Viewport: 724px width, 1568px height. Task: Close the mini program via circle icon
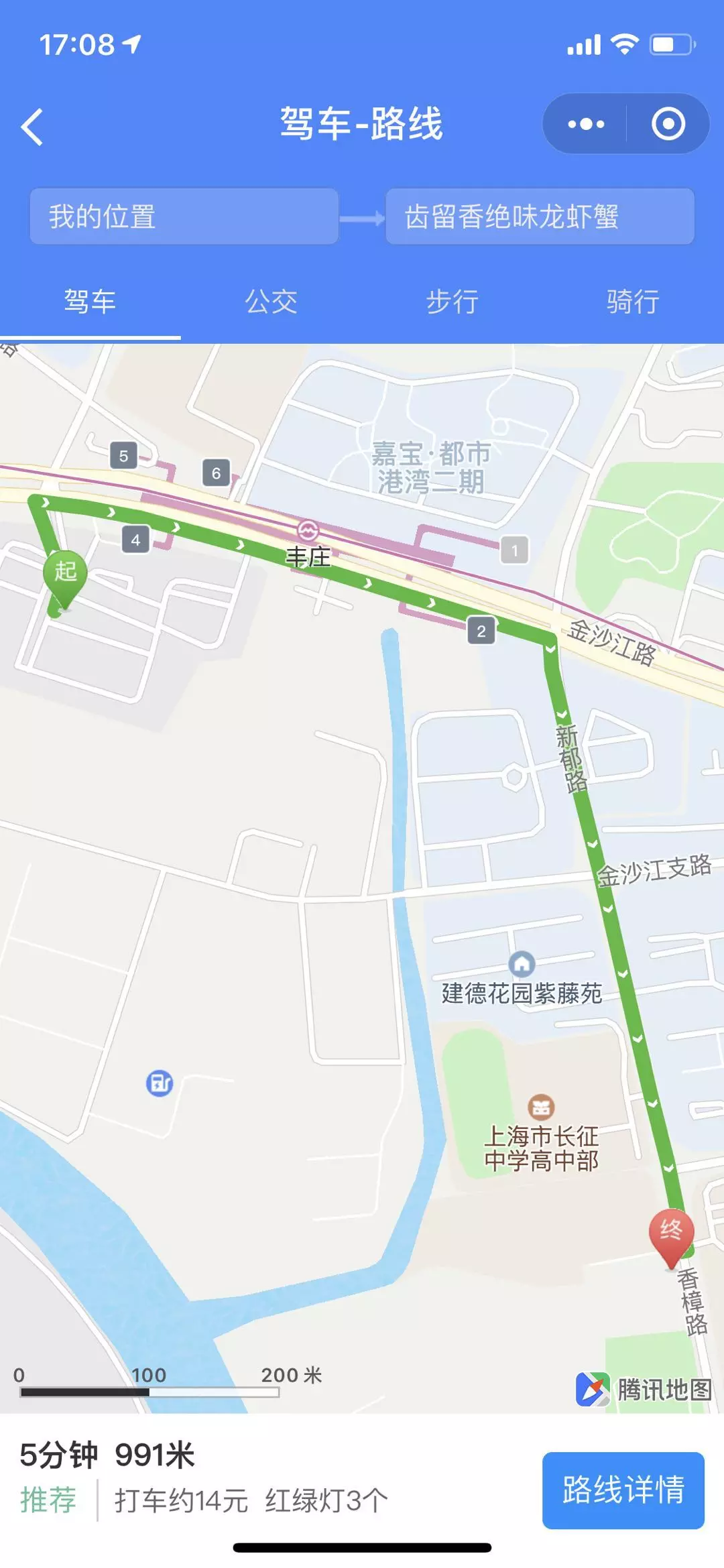[x=668, y=124]
